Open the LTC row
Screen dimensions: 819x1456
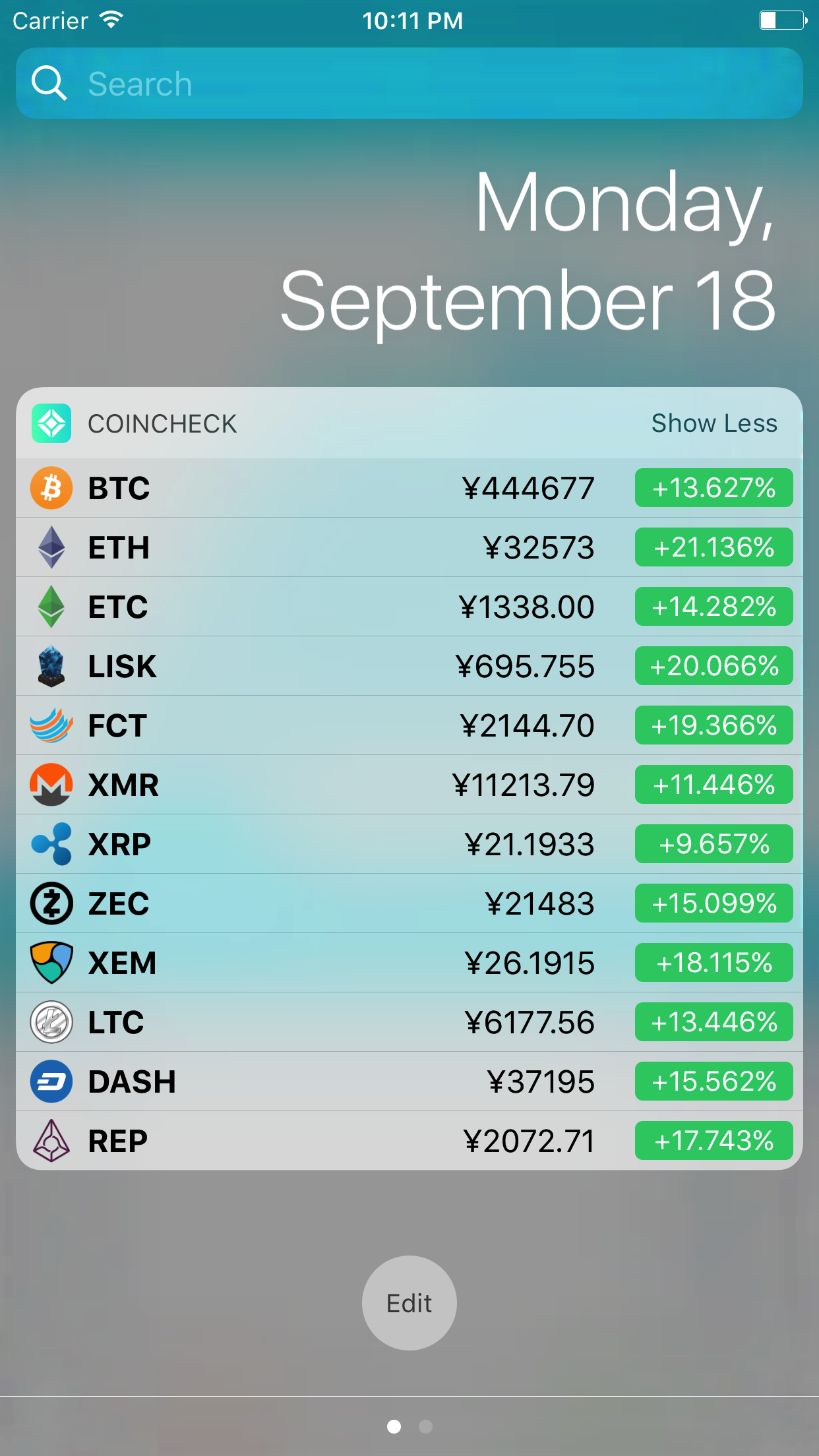(x=409, y=1022)
